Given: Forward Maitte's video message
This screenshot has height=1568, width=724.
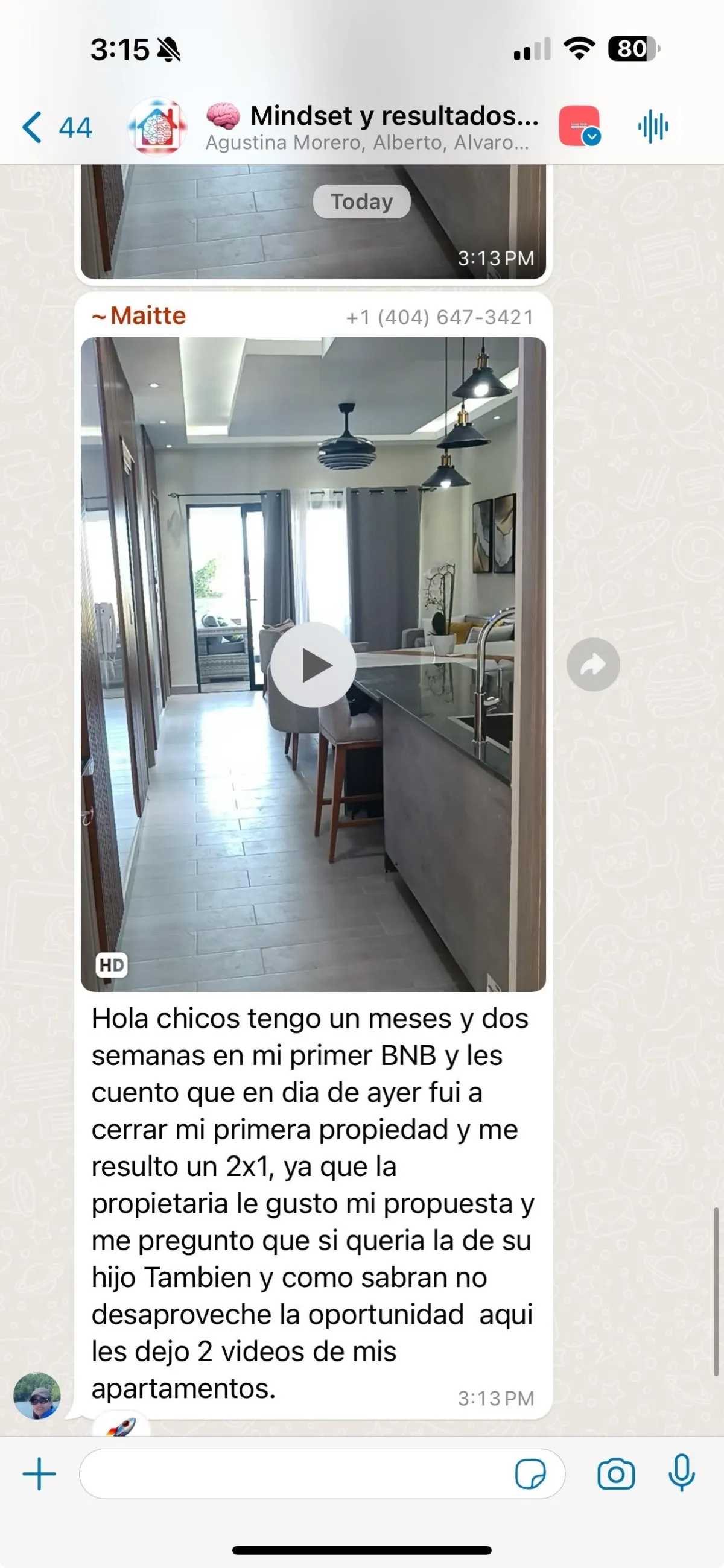Looking at the screenshot, I should (x=593, y=665).
